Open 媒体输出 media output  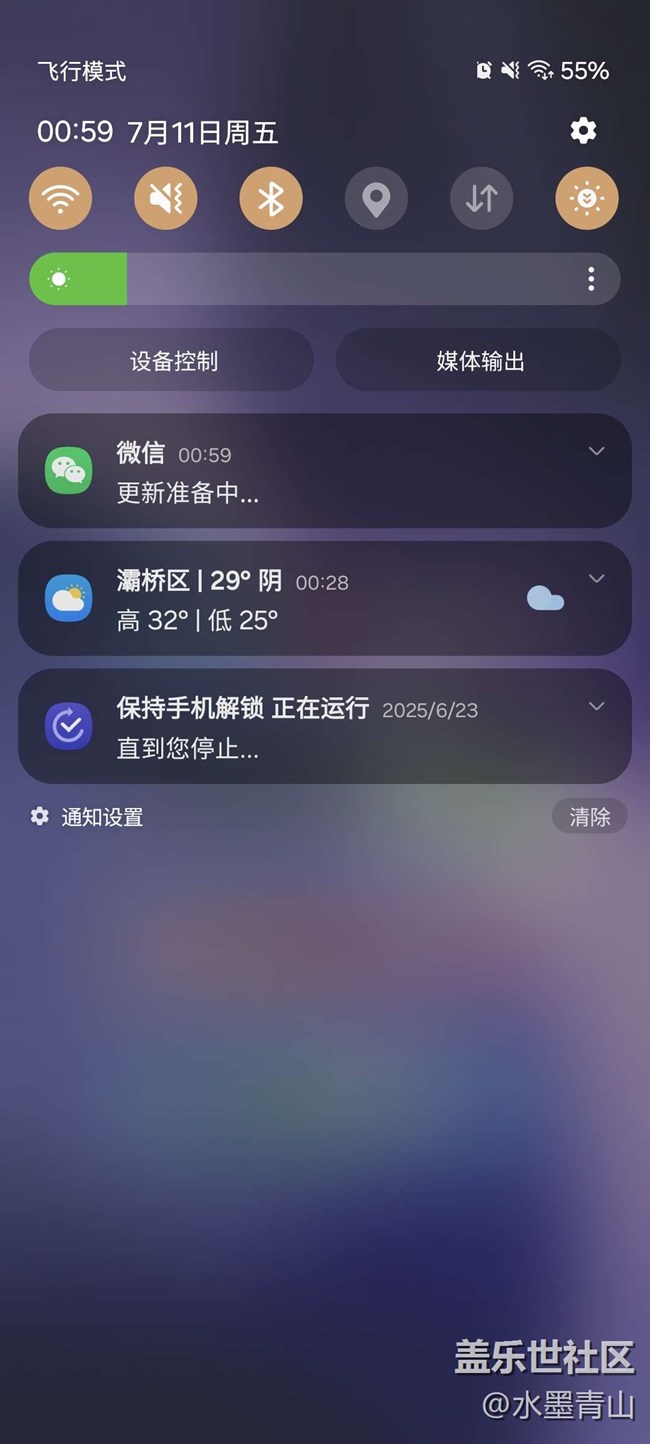tap(479, 360)
